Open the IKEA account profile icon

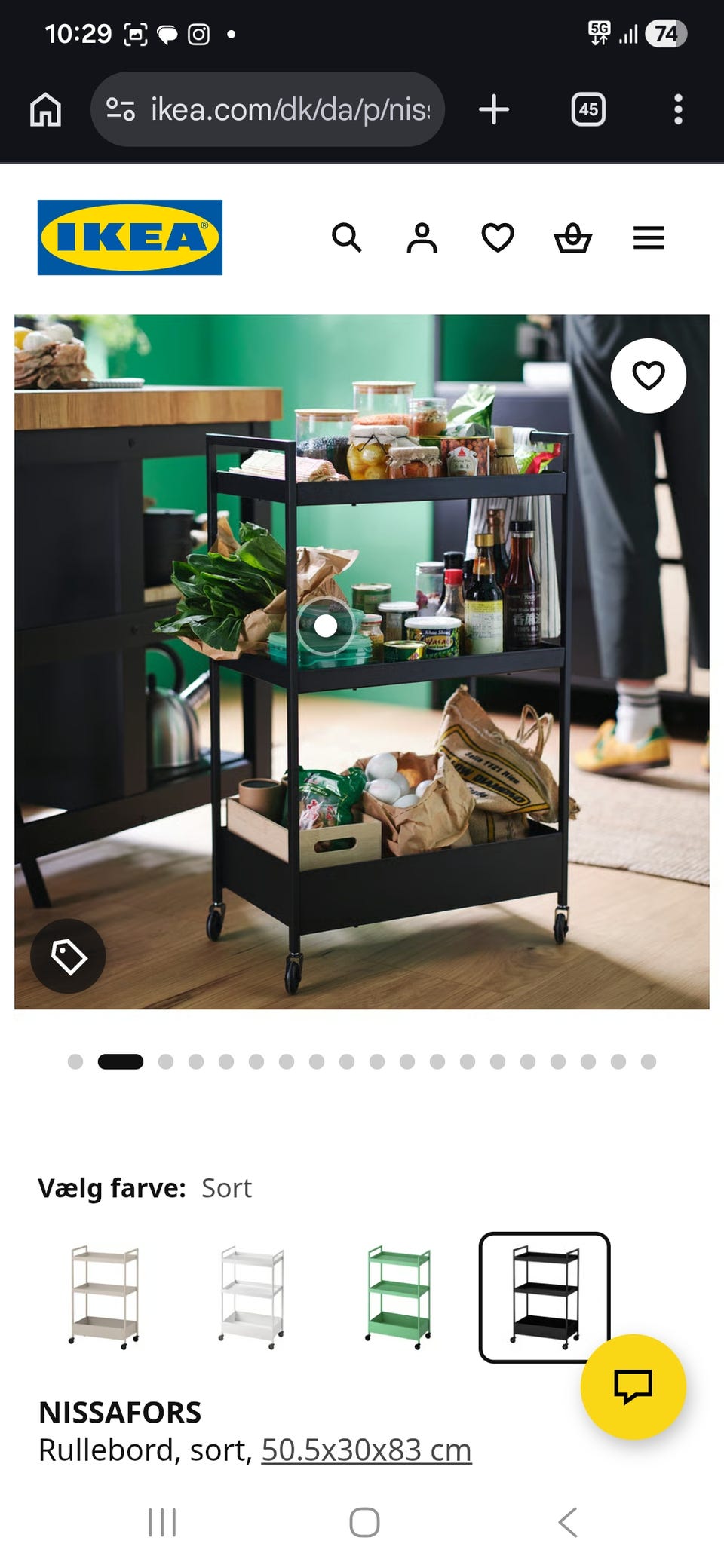pos(422,238)
